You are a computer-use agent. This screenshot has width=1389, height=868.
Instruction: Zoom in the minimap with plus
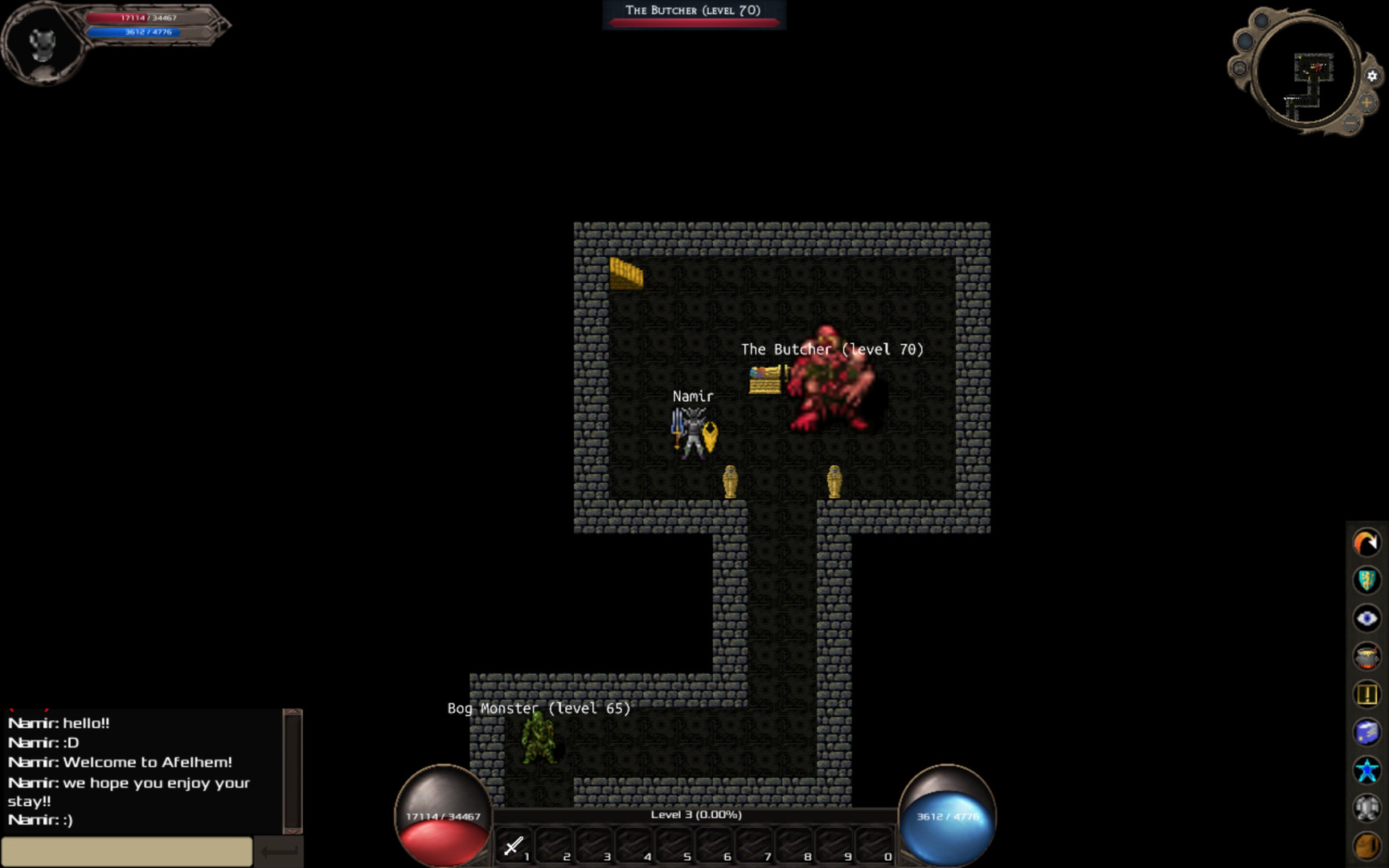coord(1366,103)
